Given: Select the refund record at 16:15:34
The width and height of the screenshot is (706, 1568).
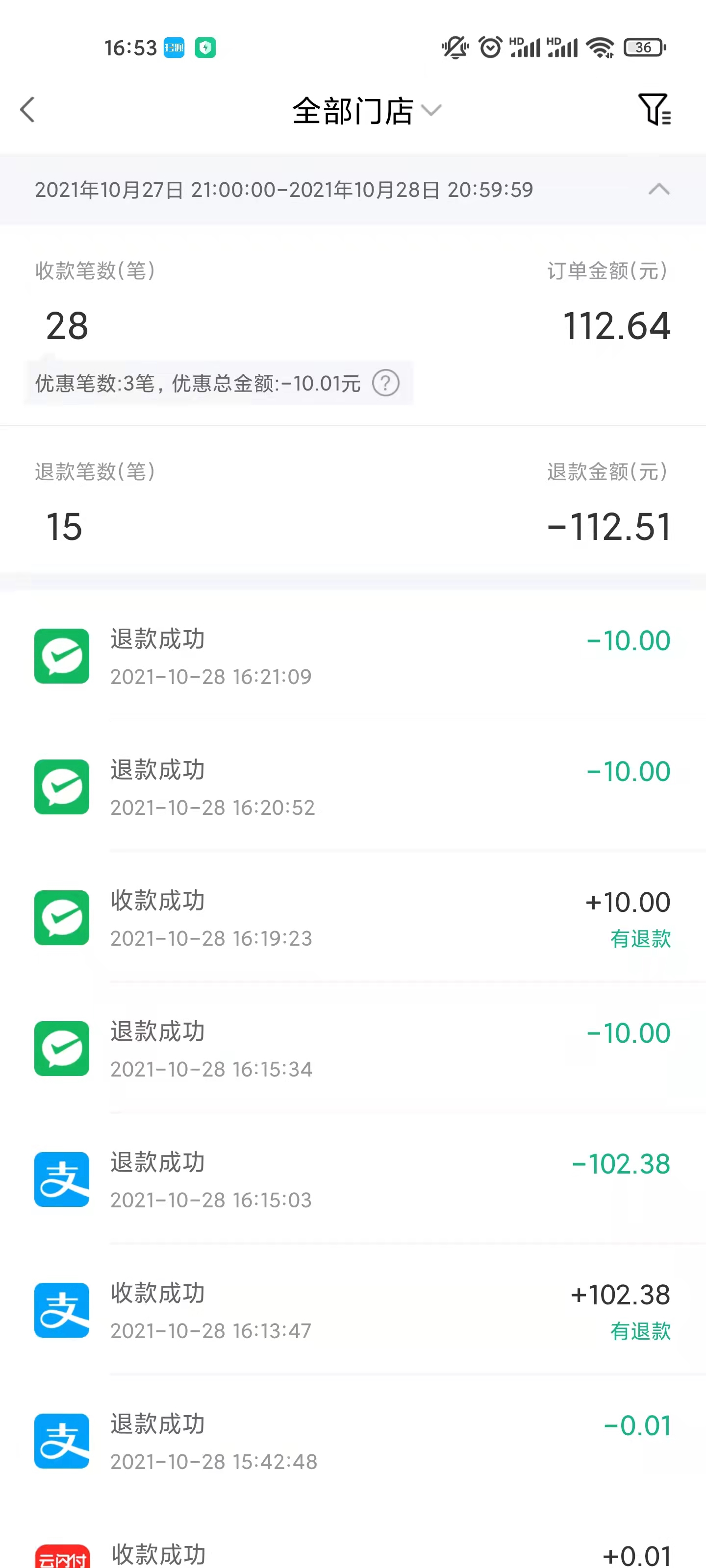Looking at the screenshot, I should (x=352, y=1050).
